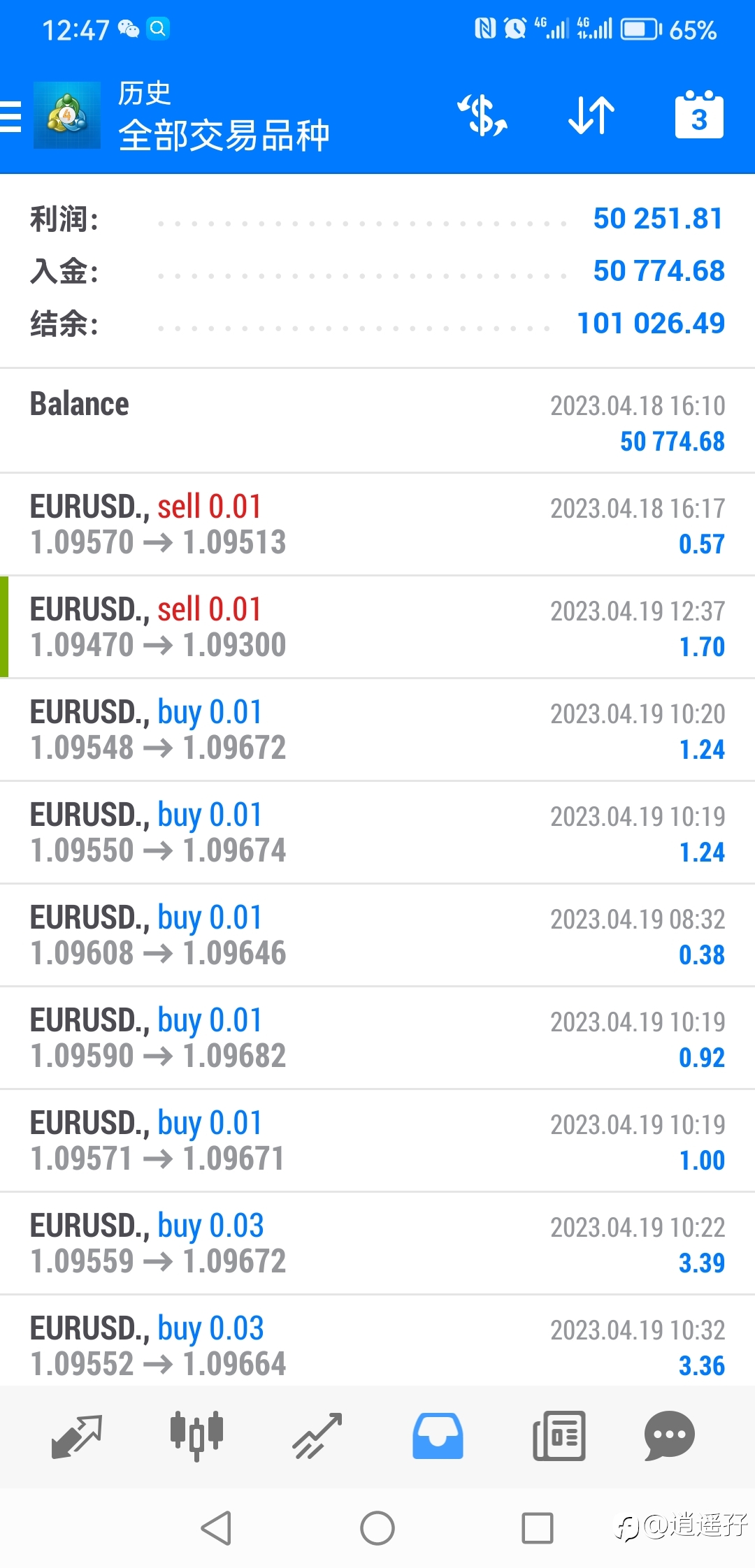The image size is (755, 1568).
Task: Open the buy 0.03 trade with profit 3.39
Action: coord(377,1244)
